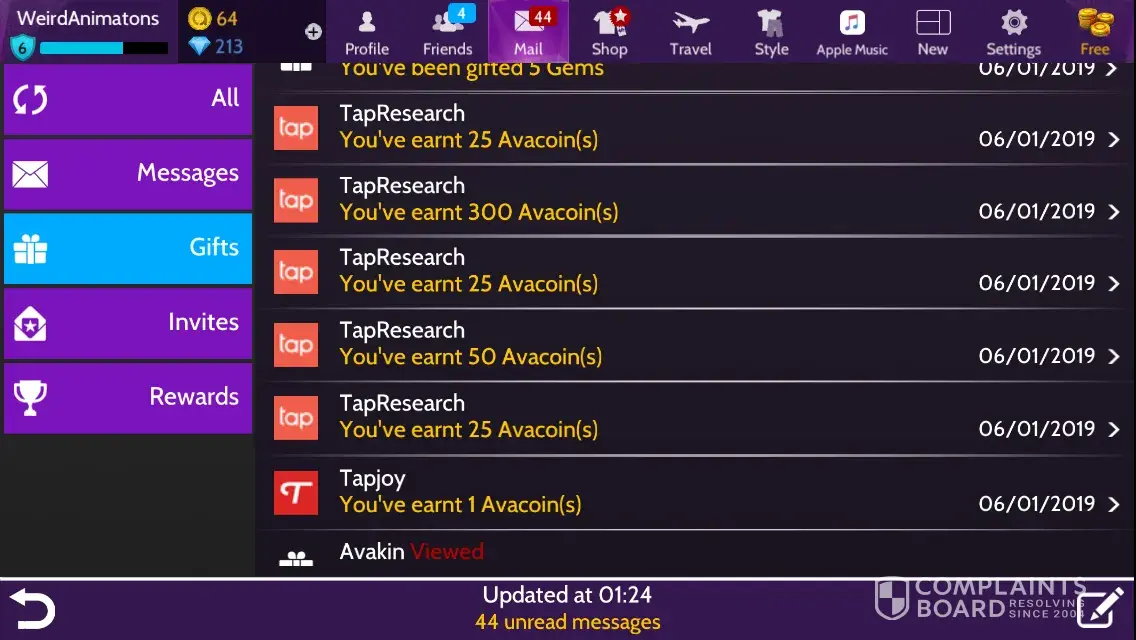Open the New section

tap(932, 32)
